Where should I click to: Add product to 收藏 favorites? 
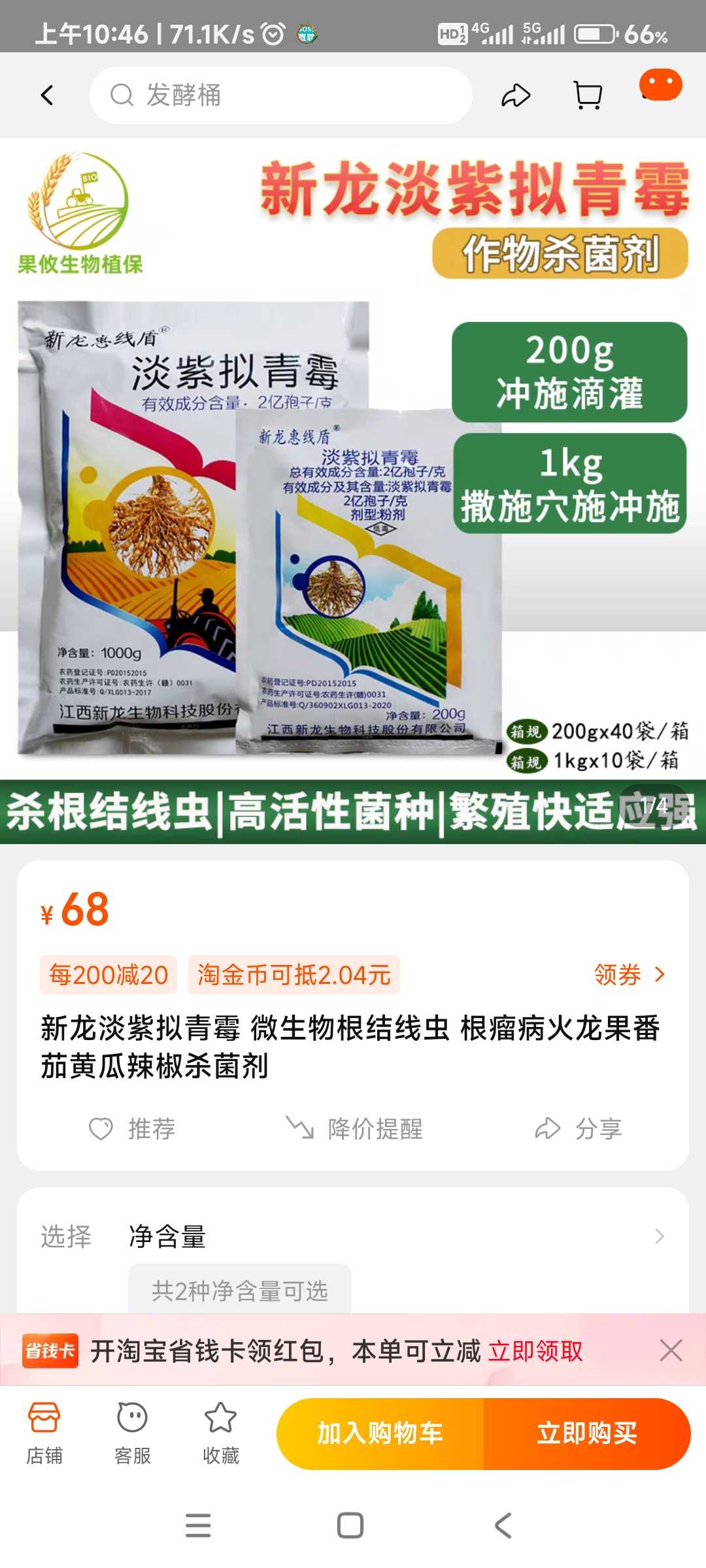(221, 1433)
